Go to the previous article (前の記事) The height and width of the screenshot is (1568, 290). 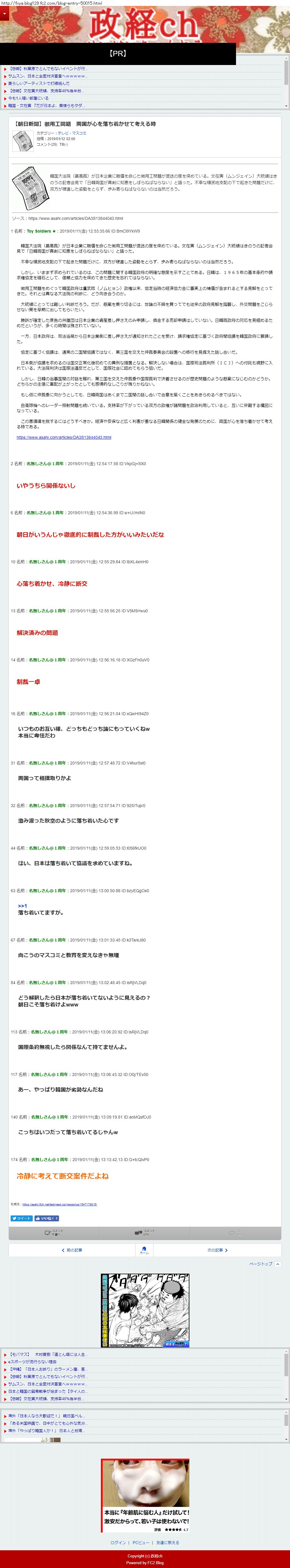click(72, 1250)
